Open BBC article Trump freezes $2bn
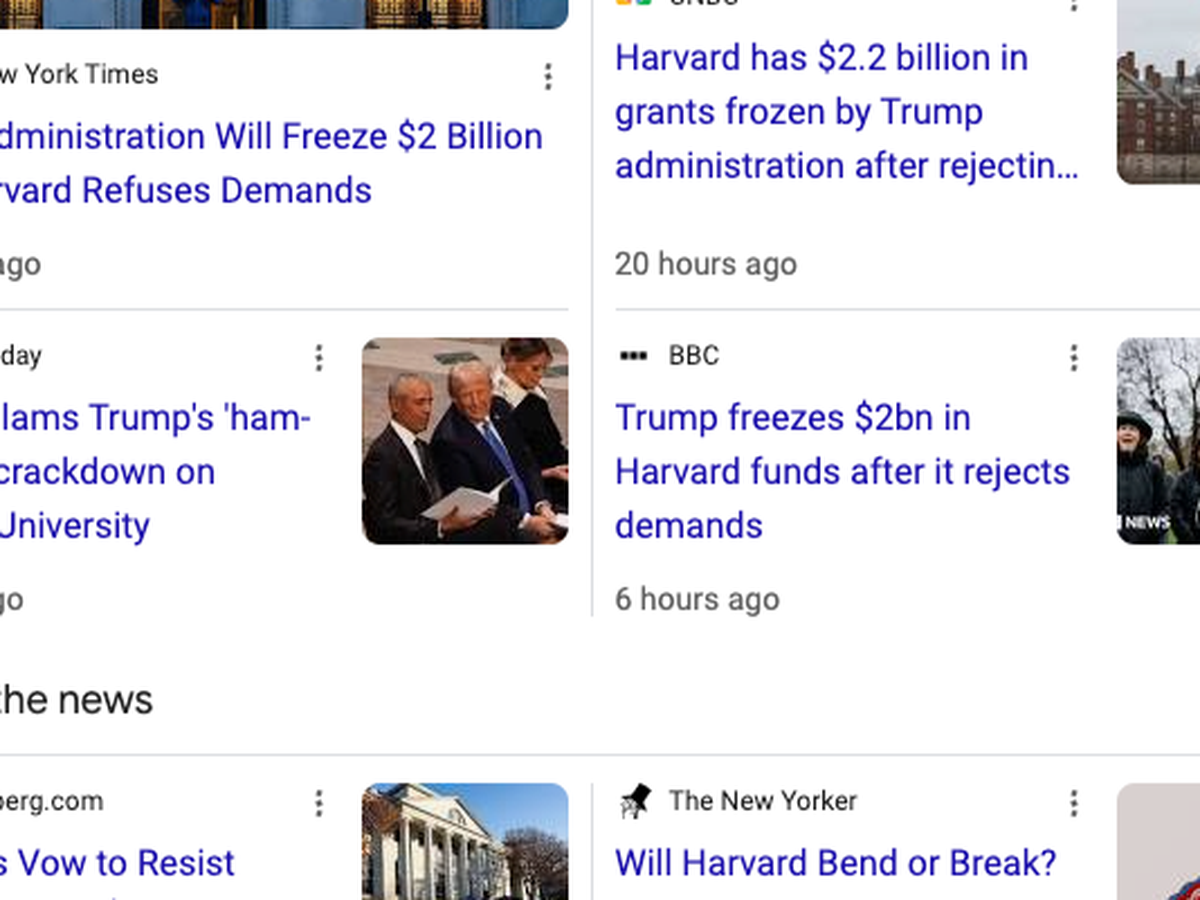 [x=842, y=471]
